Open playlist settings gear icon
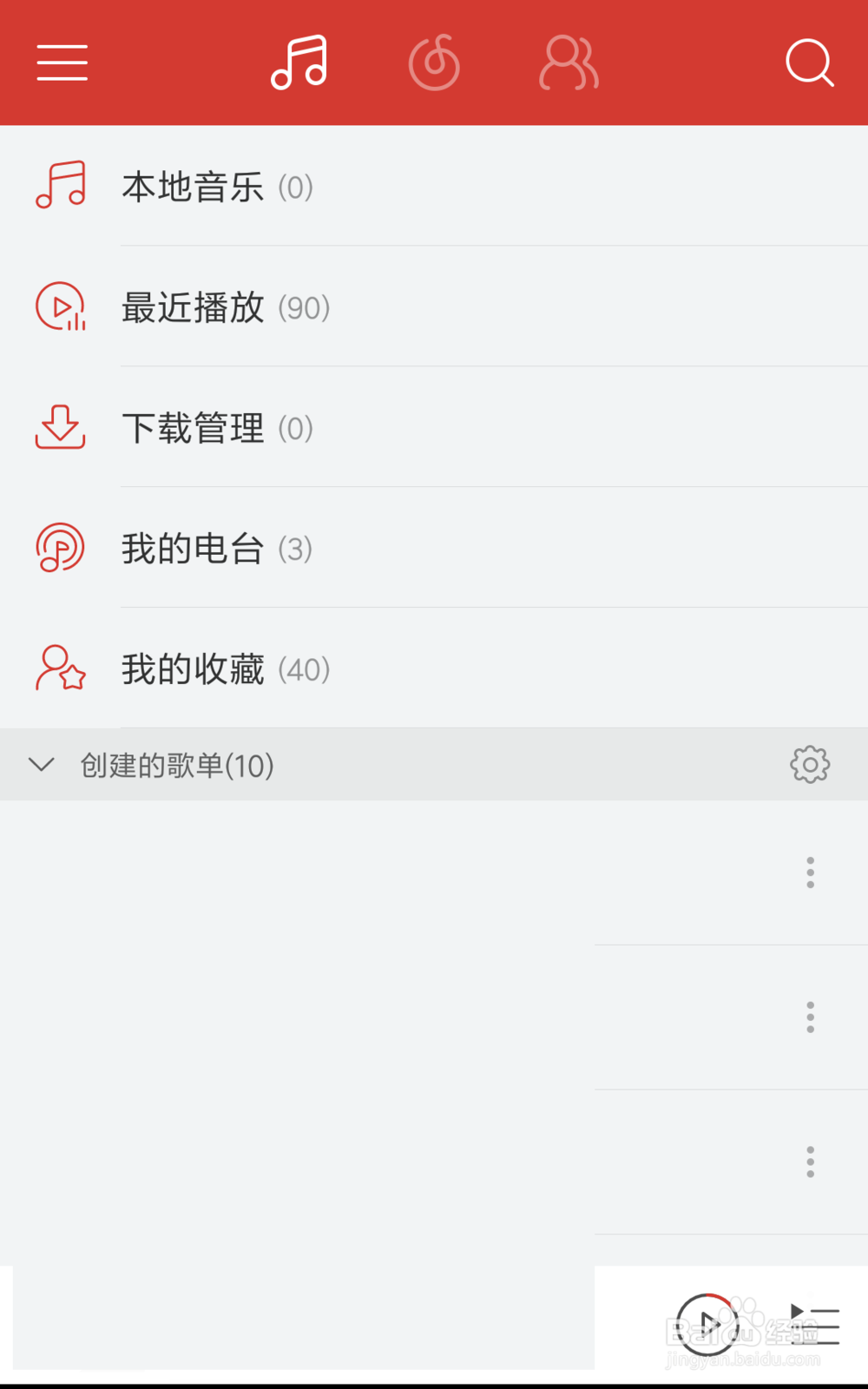The height and width of the screenshot is (1389, 868). [810, 765]
